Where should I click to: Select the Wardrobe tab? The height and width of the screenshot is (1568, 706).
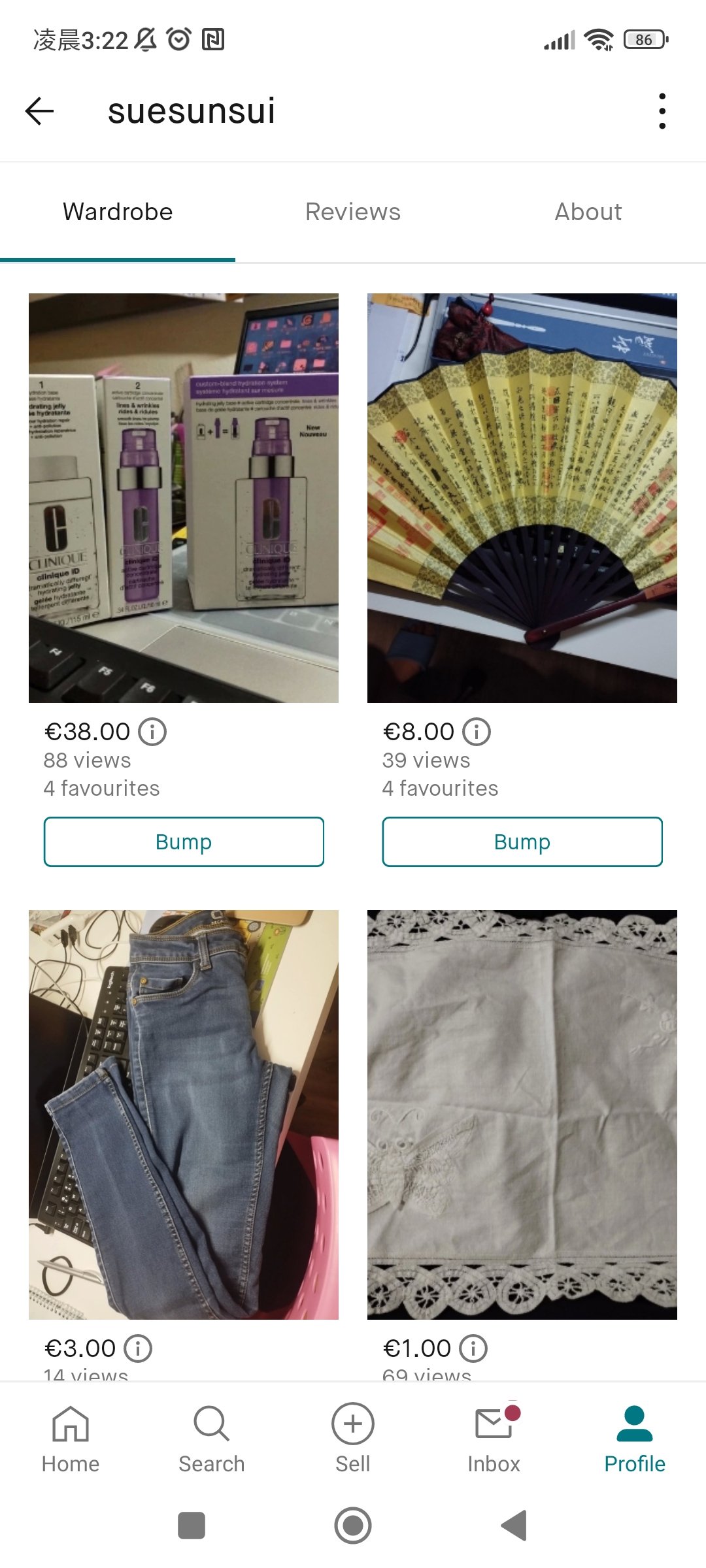coord(118,212)
